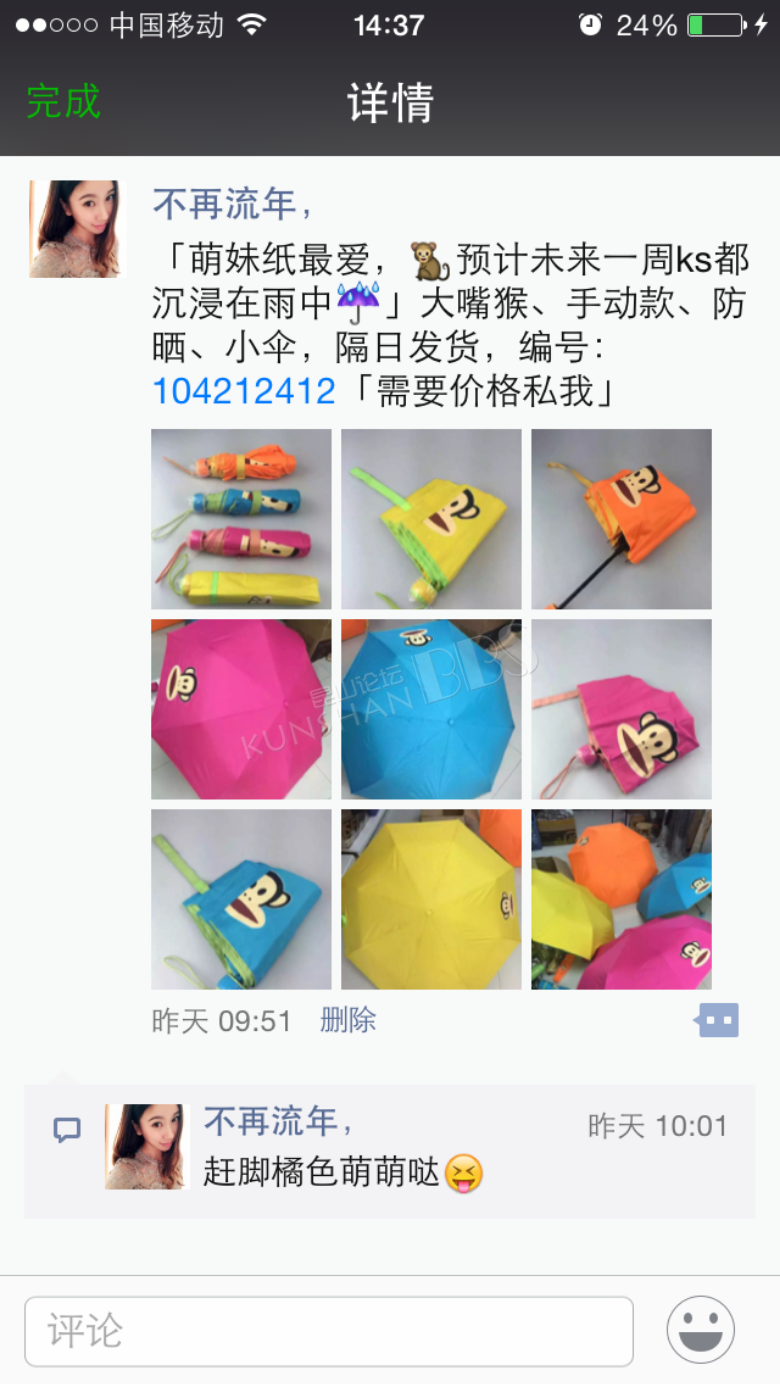
Task: Open the poster's avatar at the top
Action: click(76, 229)
